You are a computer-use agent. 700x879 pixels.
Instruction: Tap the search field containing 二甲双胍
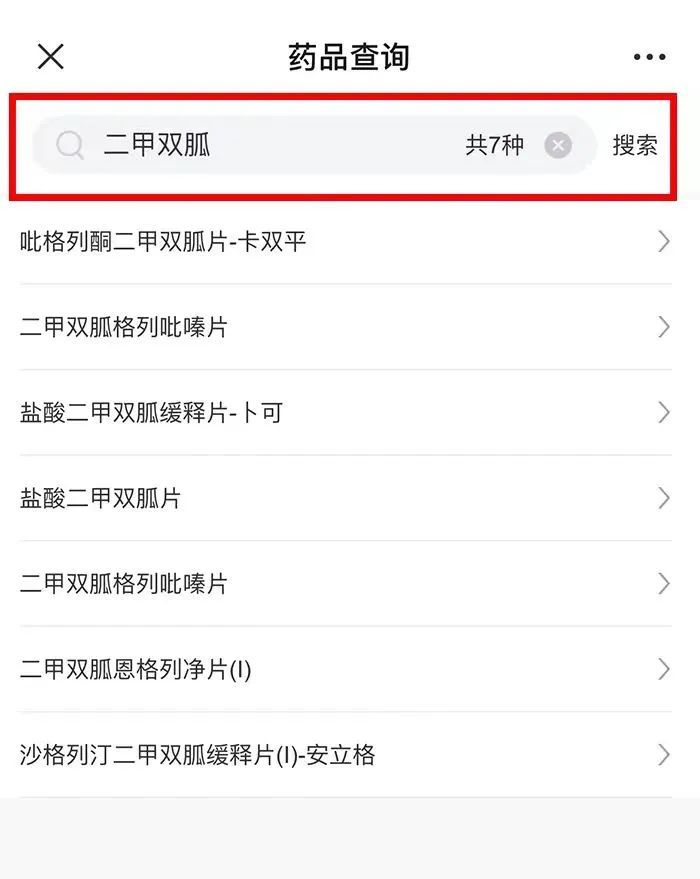point(314,145)
